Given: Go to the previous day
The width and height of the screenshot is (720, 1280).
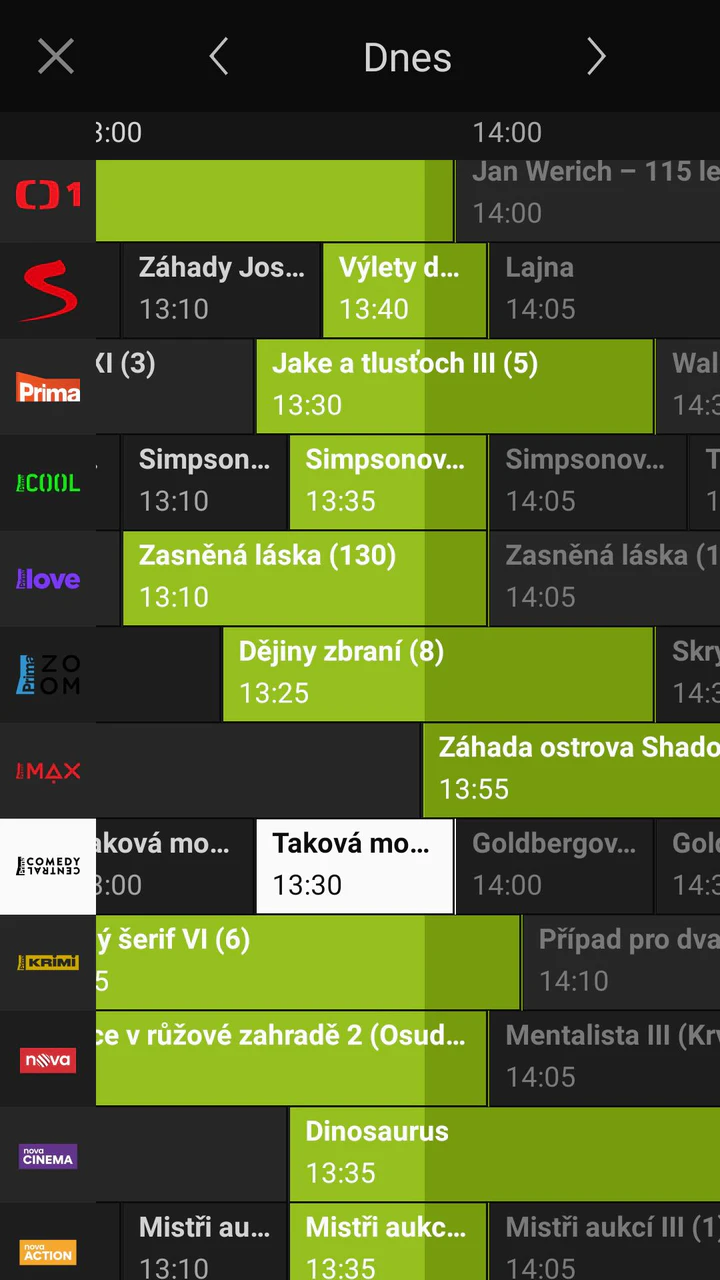Looking at the screenshot, I should pyautogui.click(x=219, y=57).
